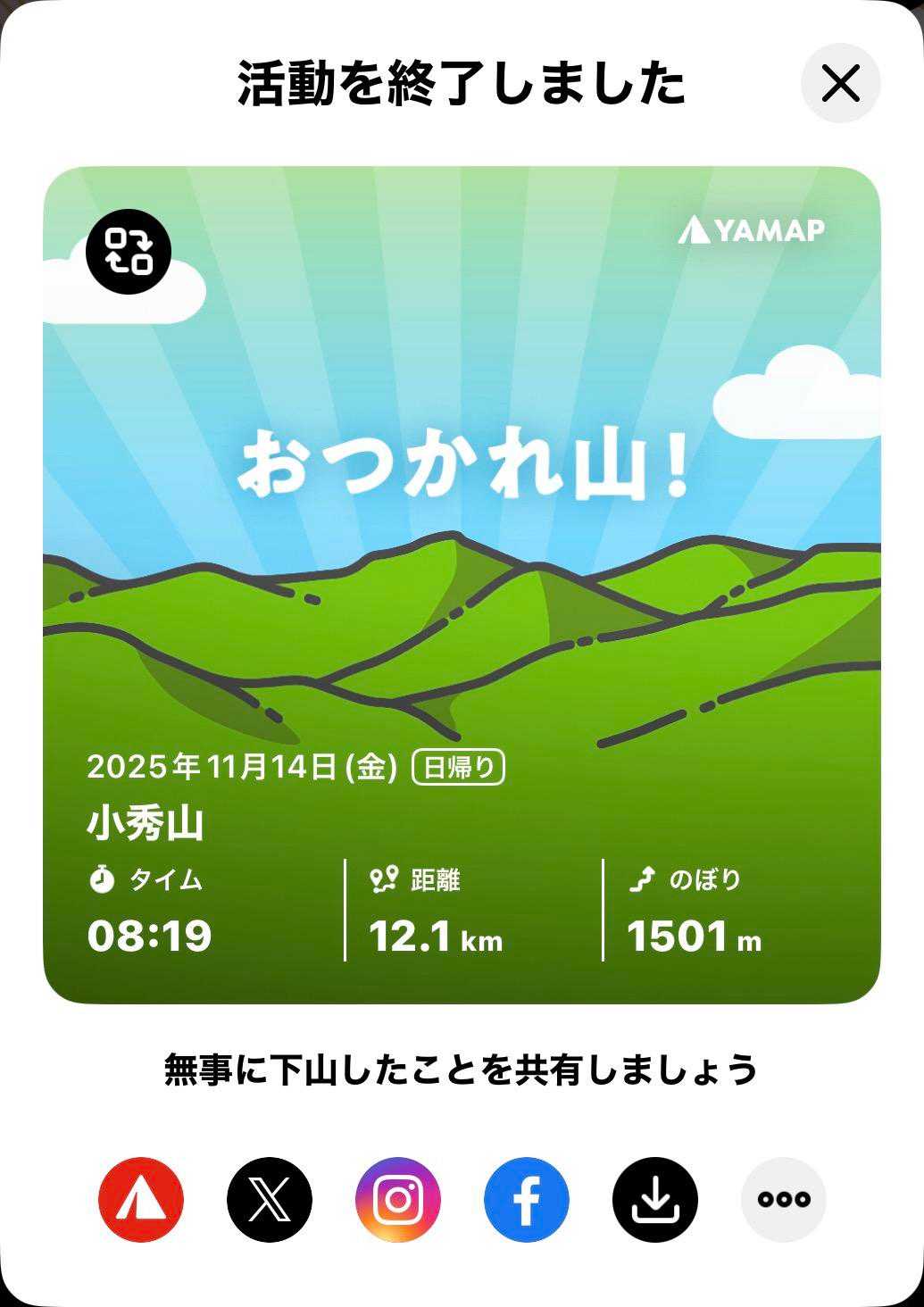Open more sharing options

click(784, 1200)
